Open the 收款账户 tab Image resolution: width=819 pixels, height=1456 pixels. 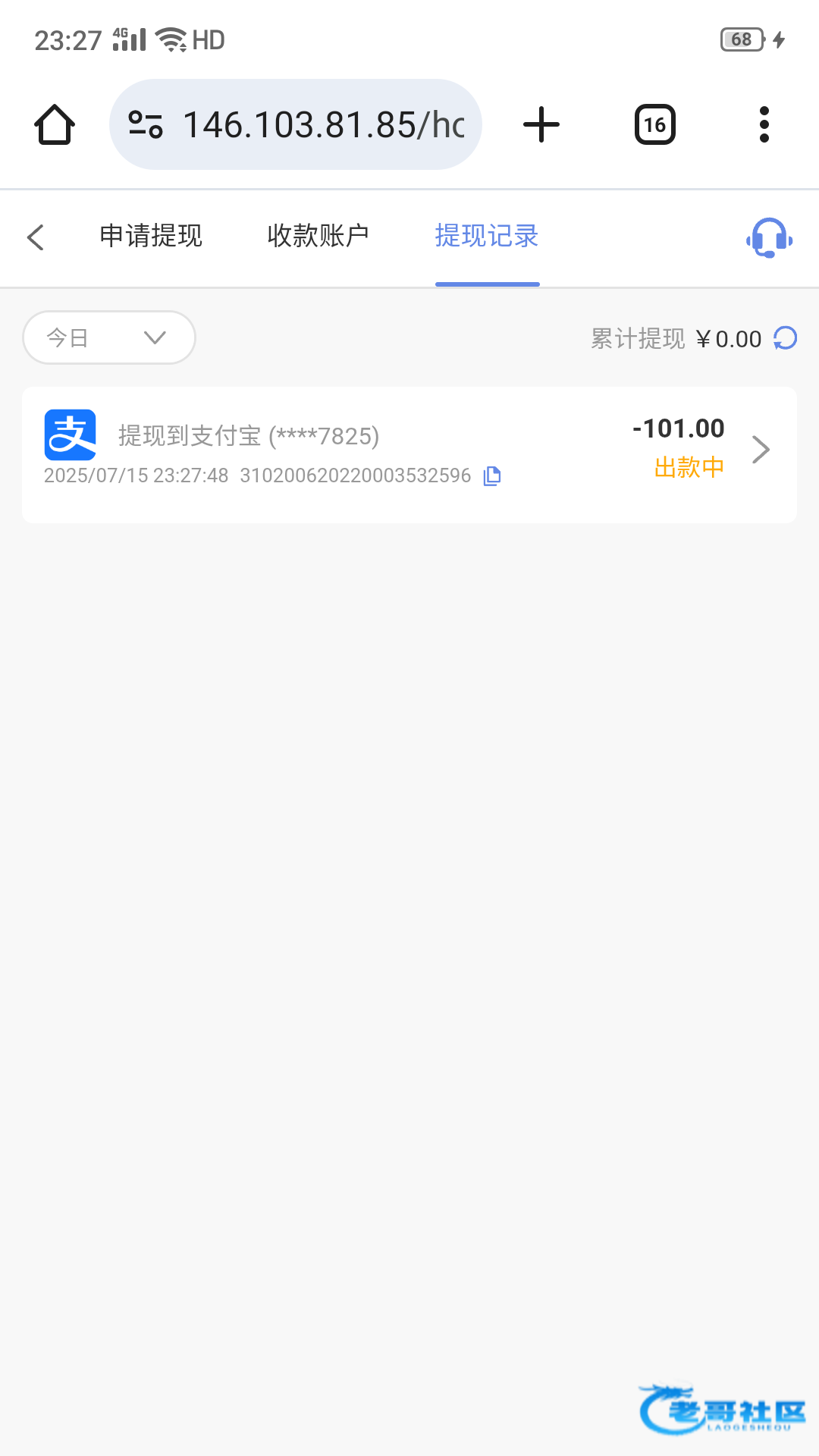pos(318,236)
